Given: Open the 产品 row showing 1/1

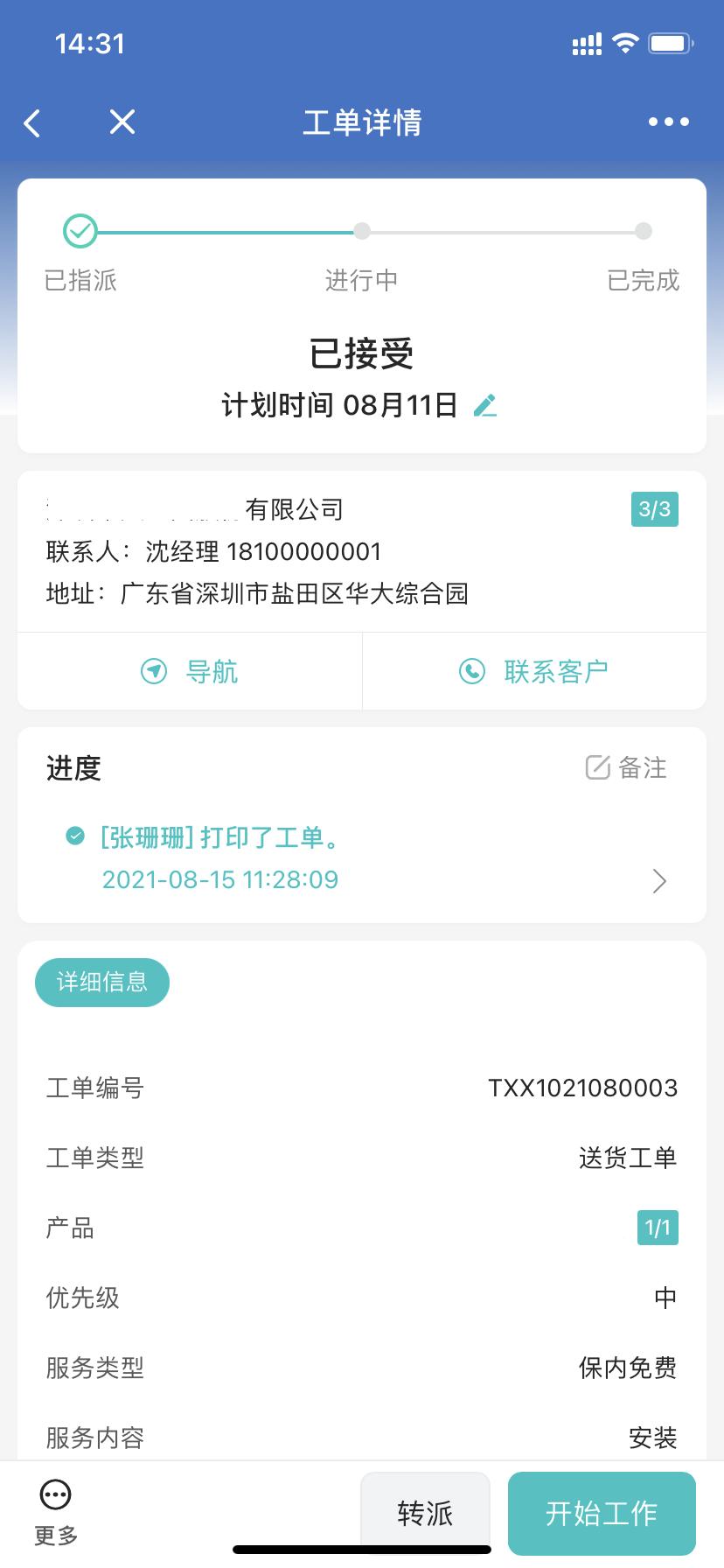Looking at the screenshot, I should click(362, 1228).
